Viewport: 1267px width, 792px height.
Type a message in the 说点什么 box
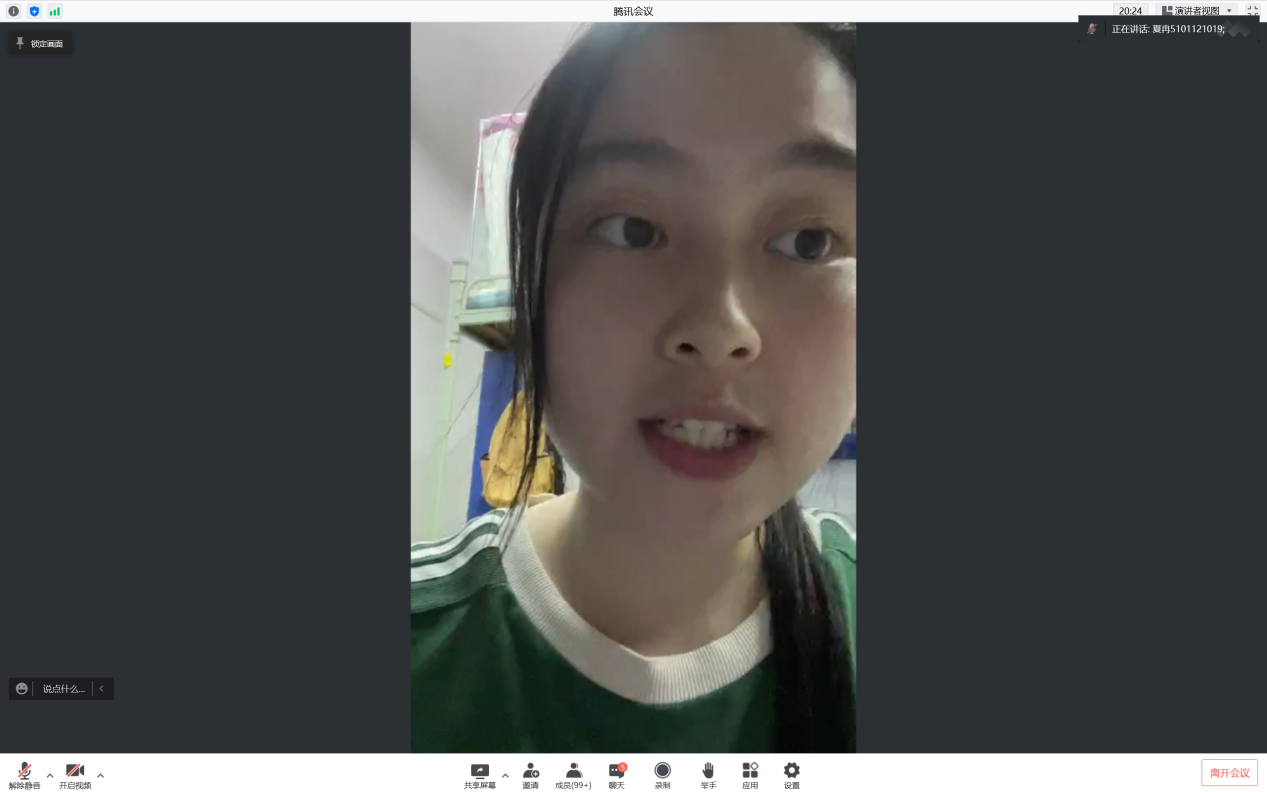point(64,689)
